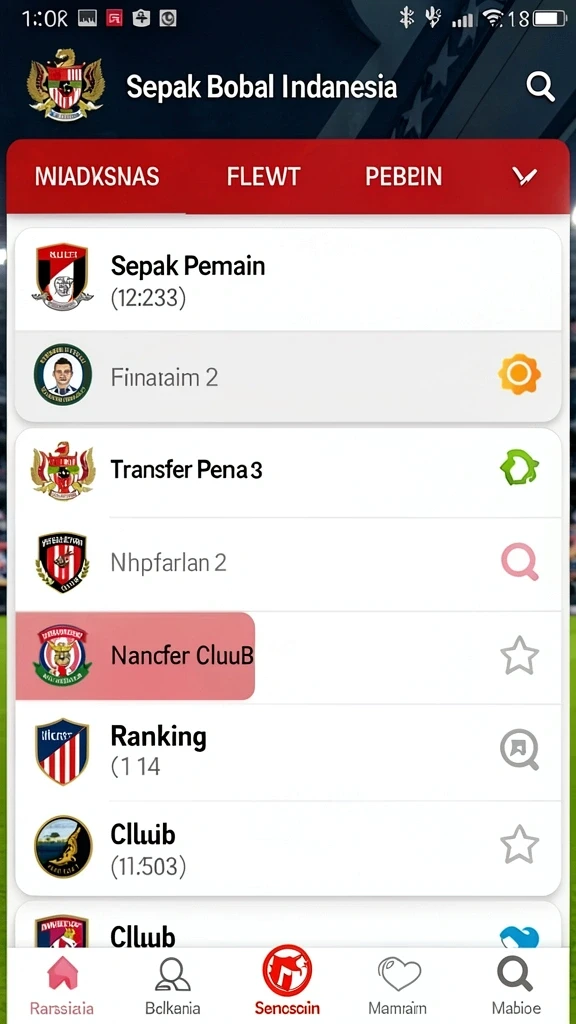The image size is (576, 1024).
Task: Go to the Rarssiaia home tab
Action: click(x=62, y=985)
